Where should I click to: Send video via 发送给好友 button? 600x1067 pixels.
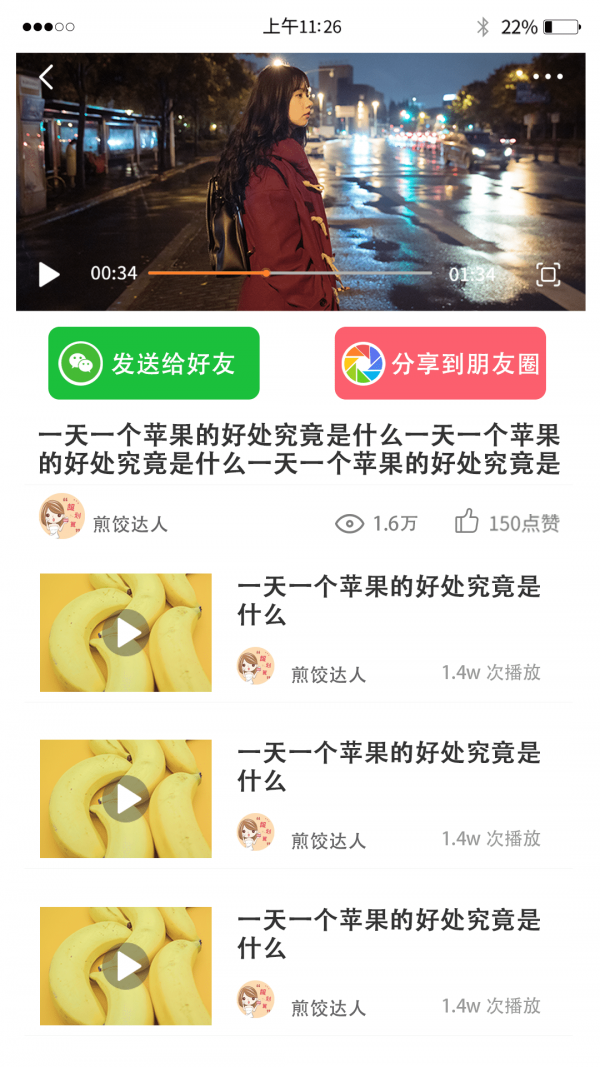pos(154,363)
